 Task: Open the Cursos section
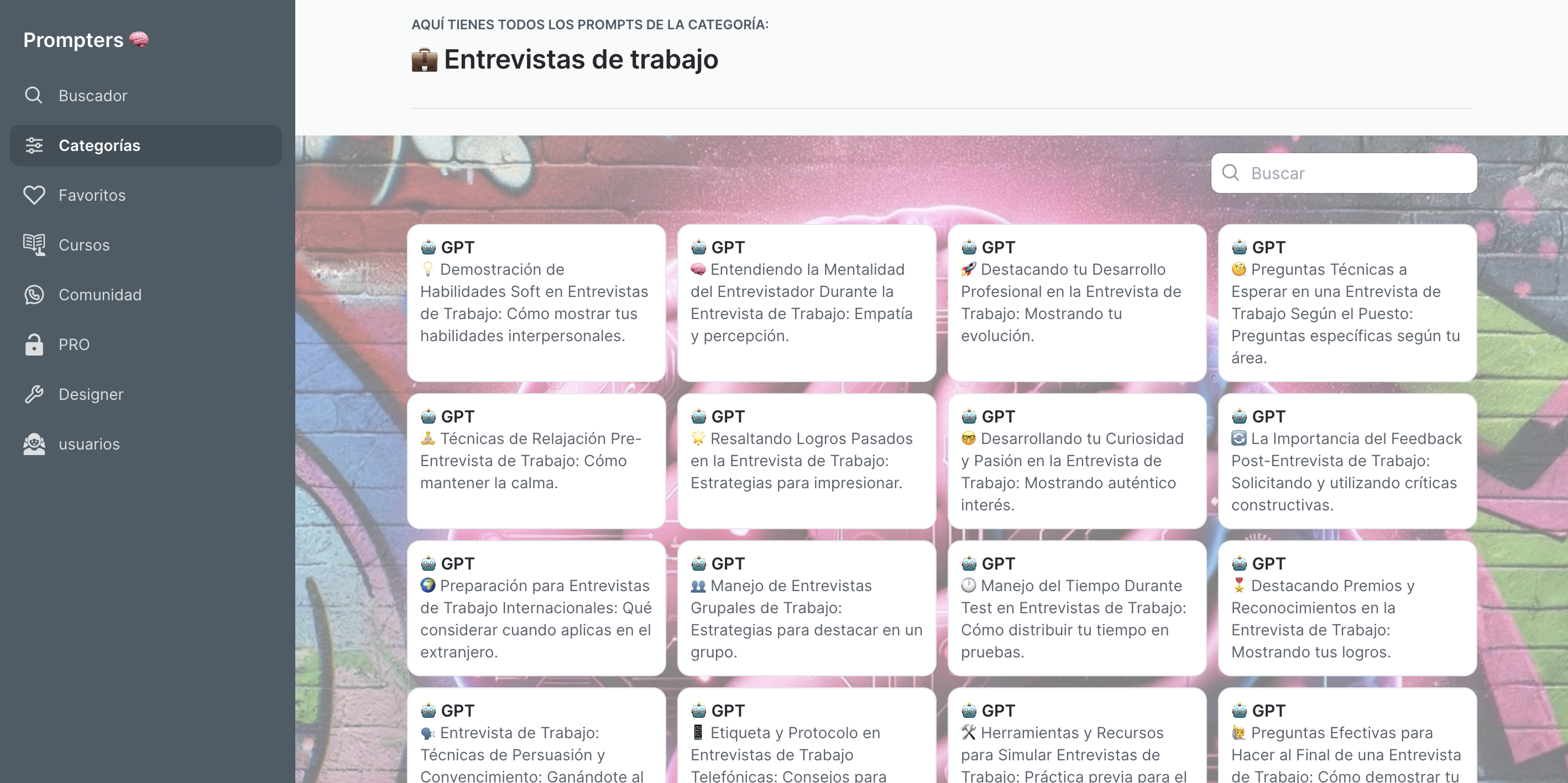click(x=84, y=246)
